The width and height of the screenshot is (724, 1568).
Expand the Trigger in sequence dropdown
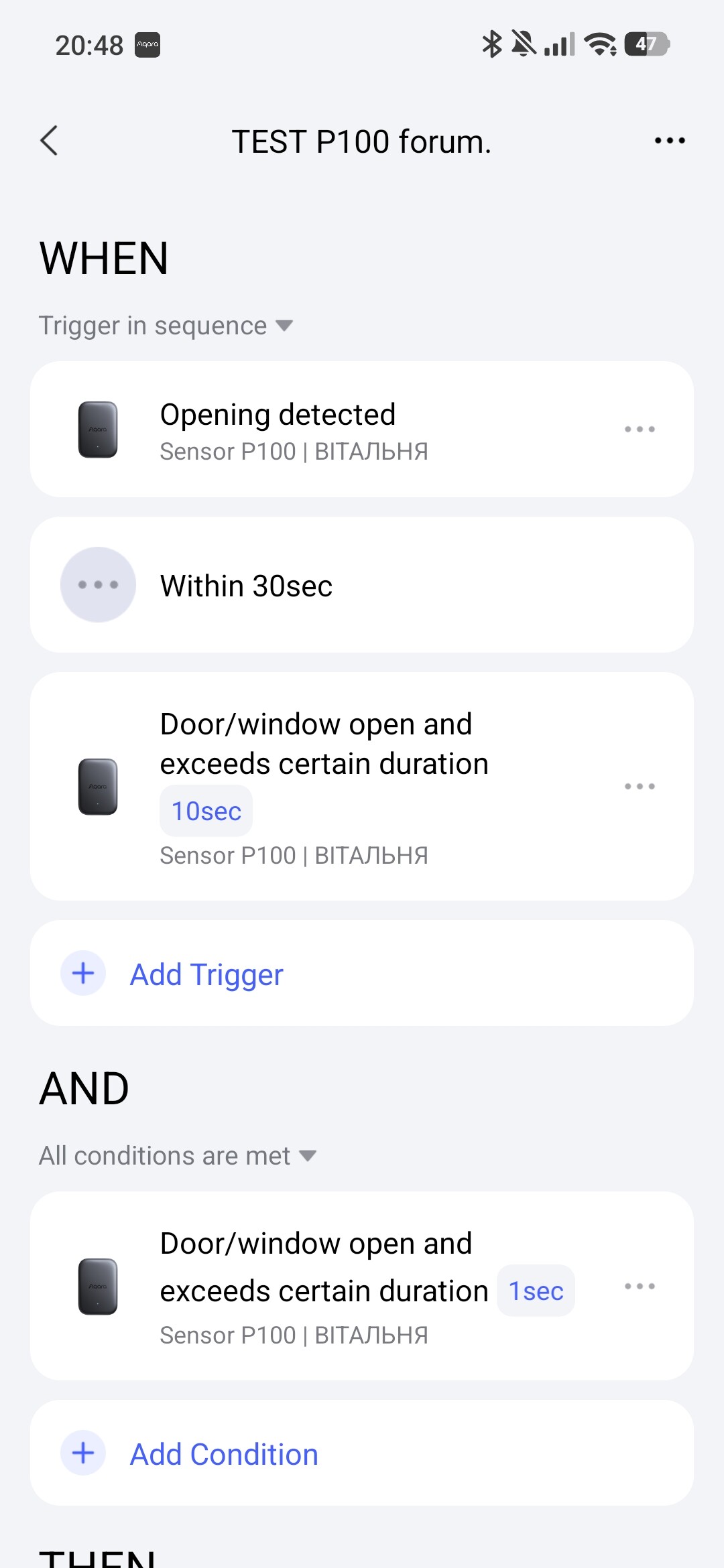tap(166, 326)
